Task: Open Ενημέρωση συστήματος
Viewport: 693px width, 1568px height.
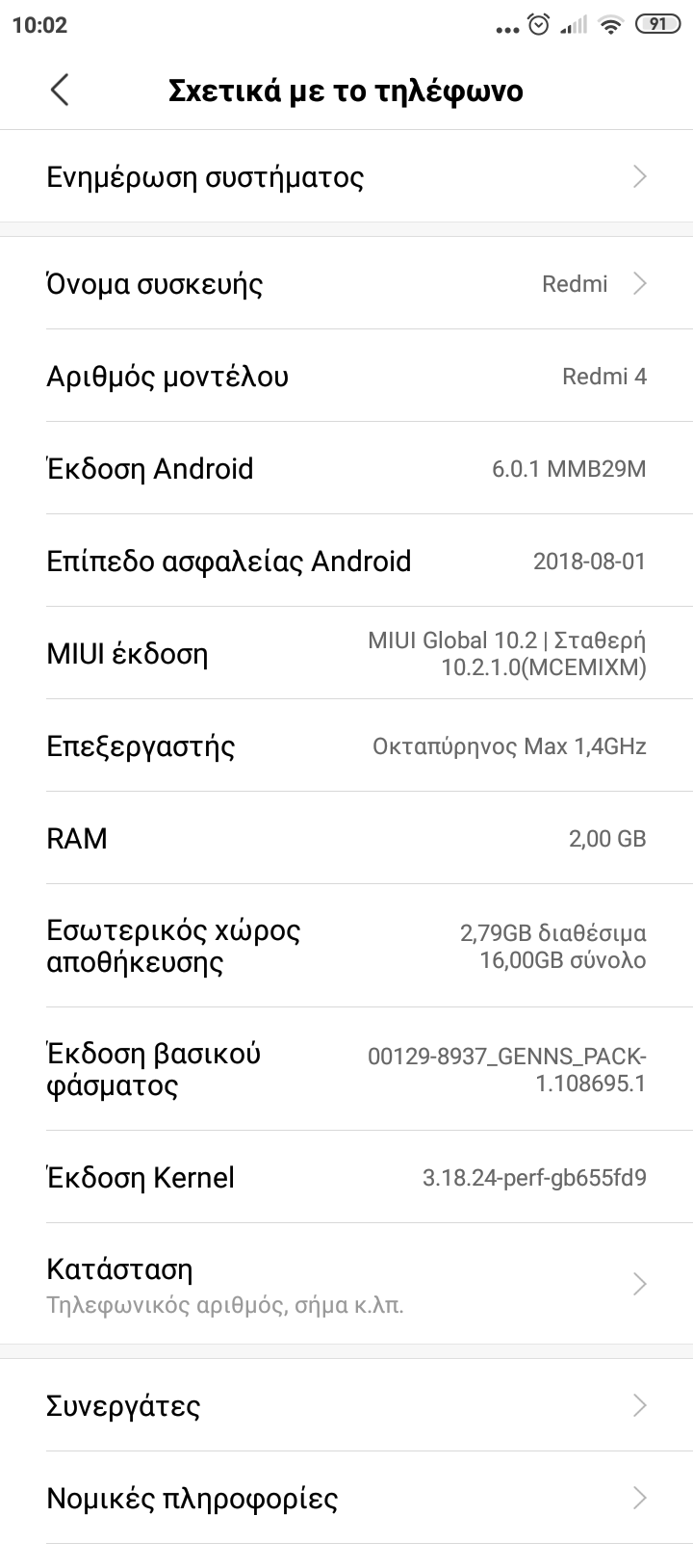Action: (346, 177)
